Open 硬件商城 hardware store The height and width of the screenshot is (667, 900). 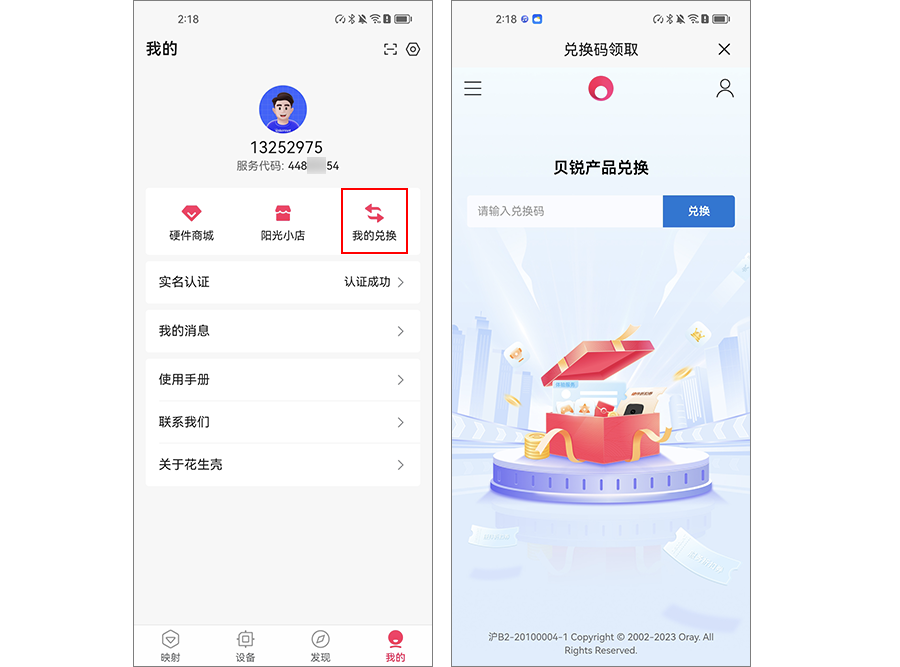(191, 222)
